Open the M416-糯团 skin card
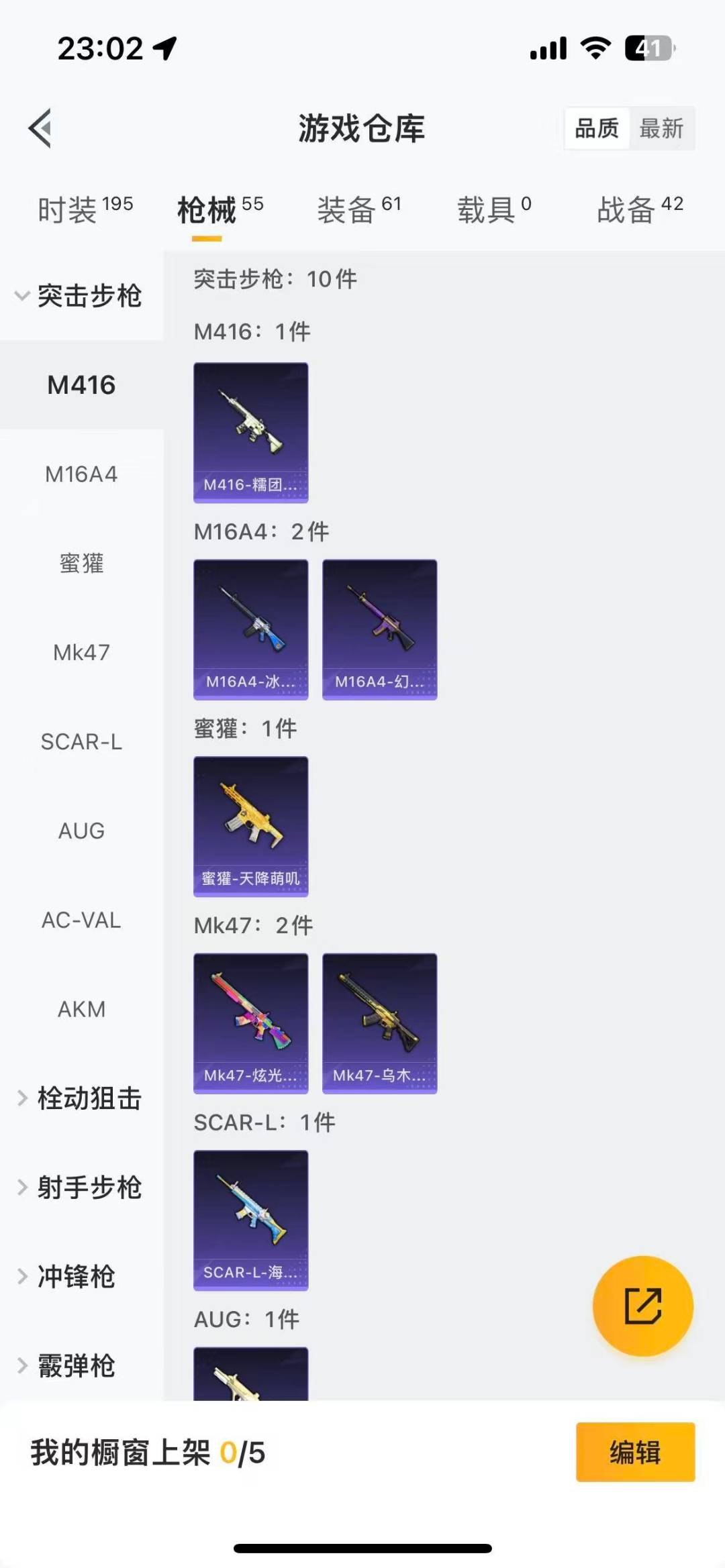725x1568 pixels. (251, 432)
